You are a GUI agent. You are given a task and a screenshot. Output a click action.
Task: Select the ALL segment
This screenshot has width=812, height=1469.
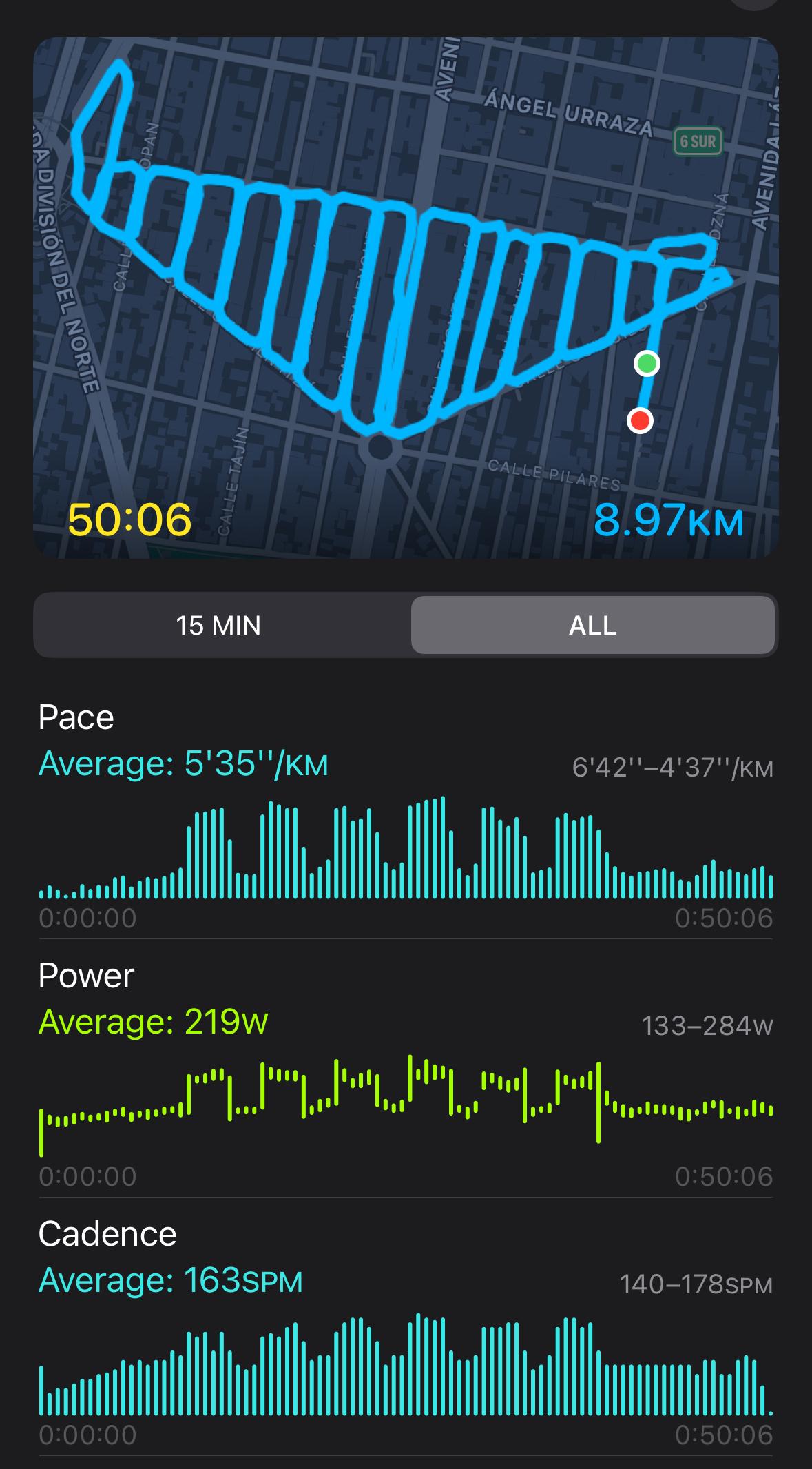click(x=593, y=625)
